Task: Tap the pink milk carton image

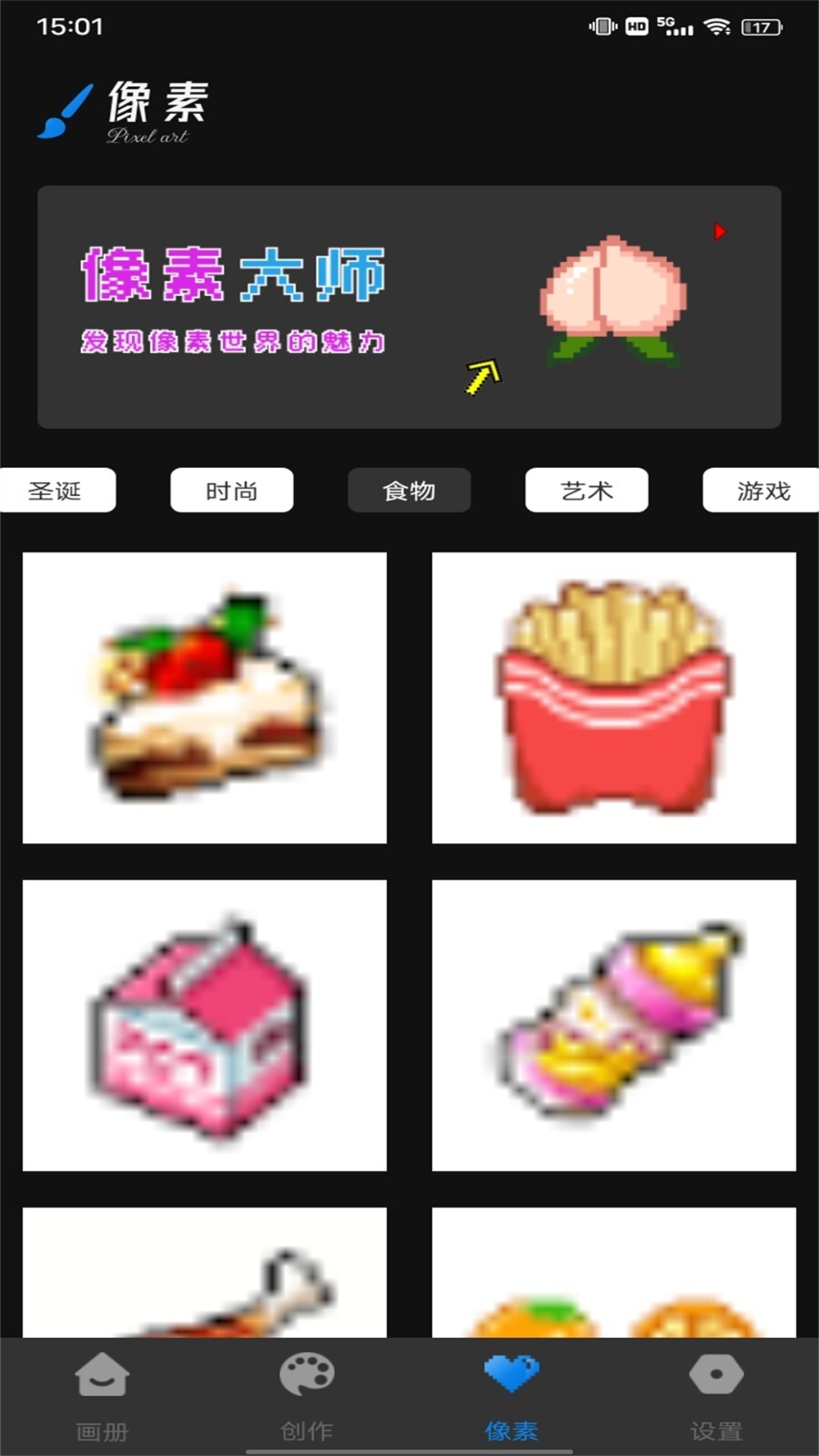Action: (x=204, y=1024)
